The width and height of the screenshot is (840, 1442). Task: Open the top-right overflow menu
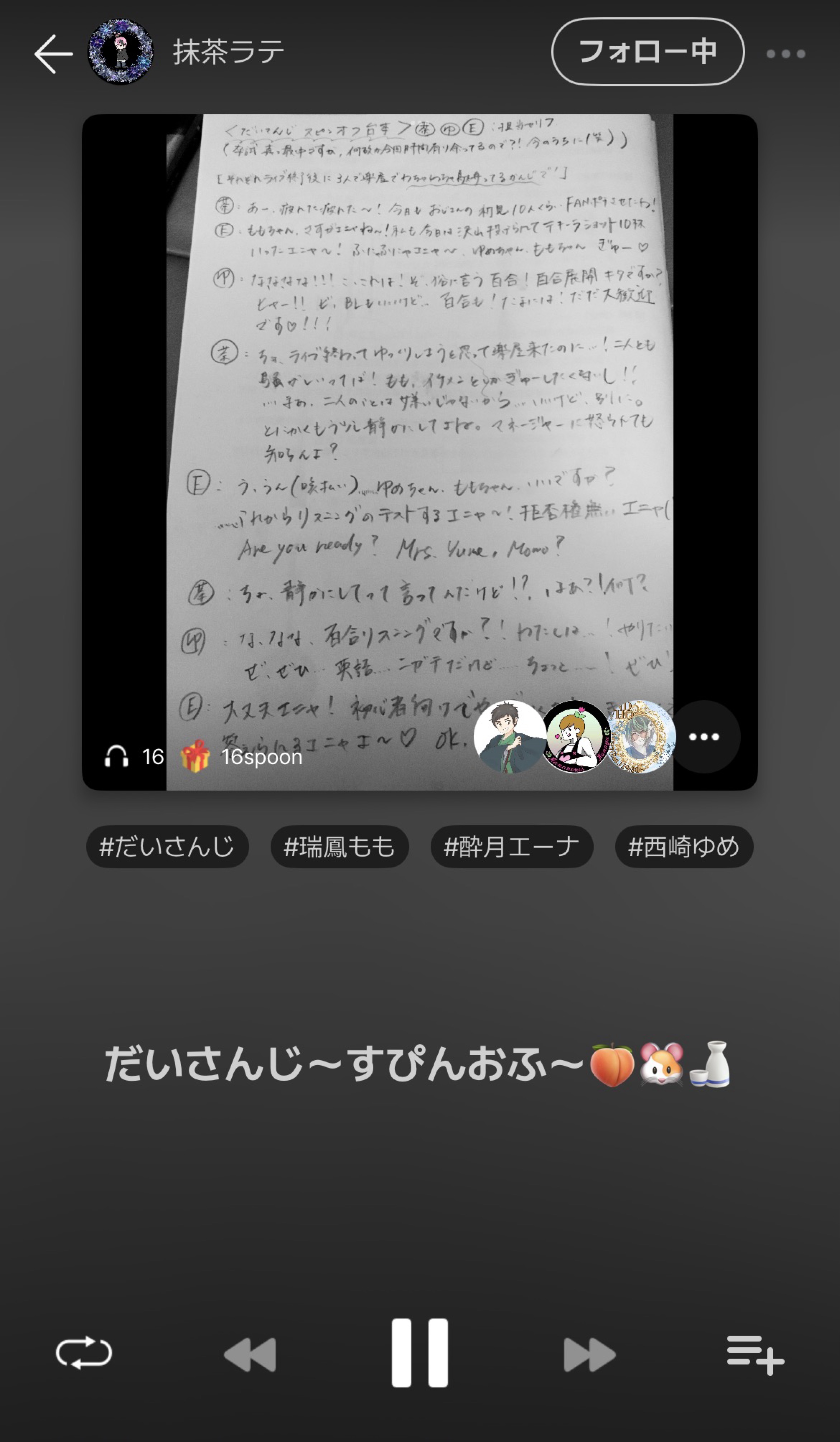click(786, 54)
